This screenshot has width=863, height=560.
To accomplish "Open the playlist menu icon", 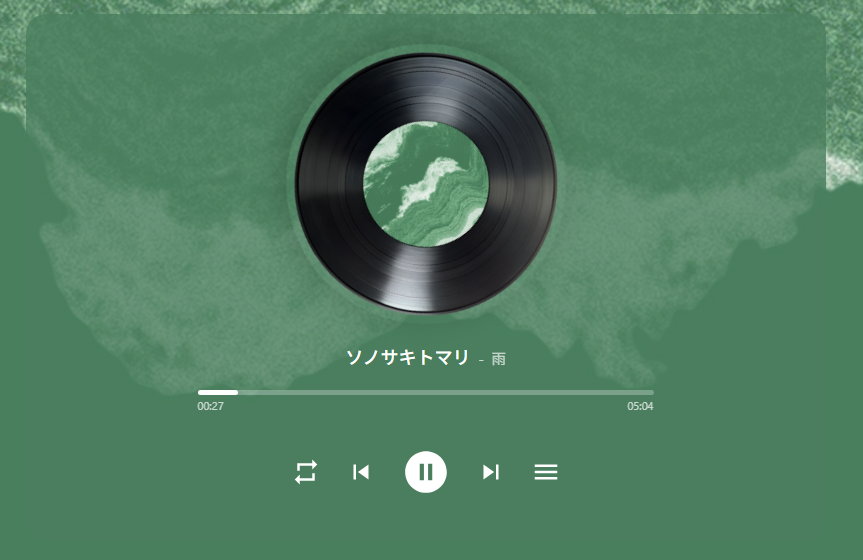I will pos(546,472).
